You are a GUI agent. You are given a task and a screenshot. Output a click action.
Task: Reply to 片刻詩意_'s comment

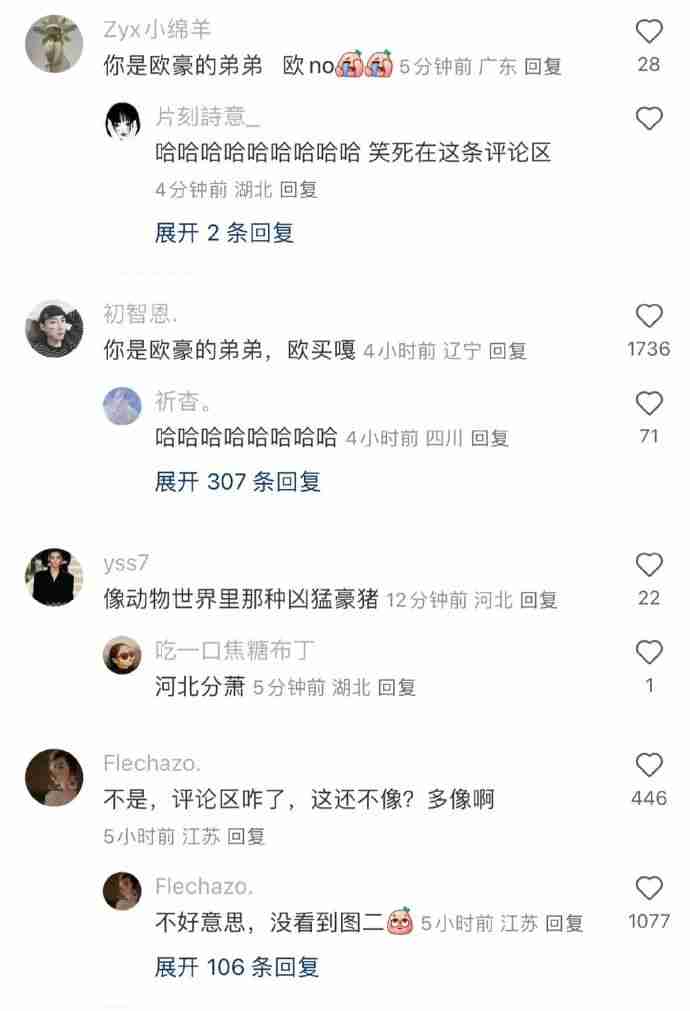298,189
